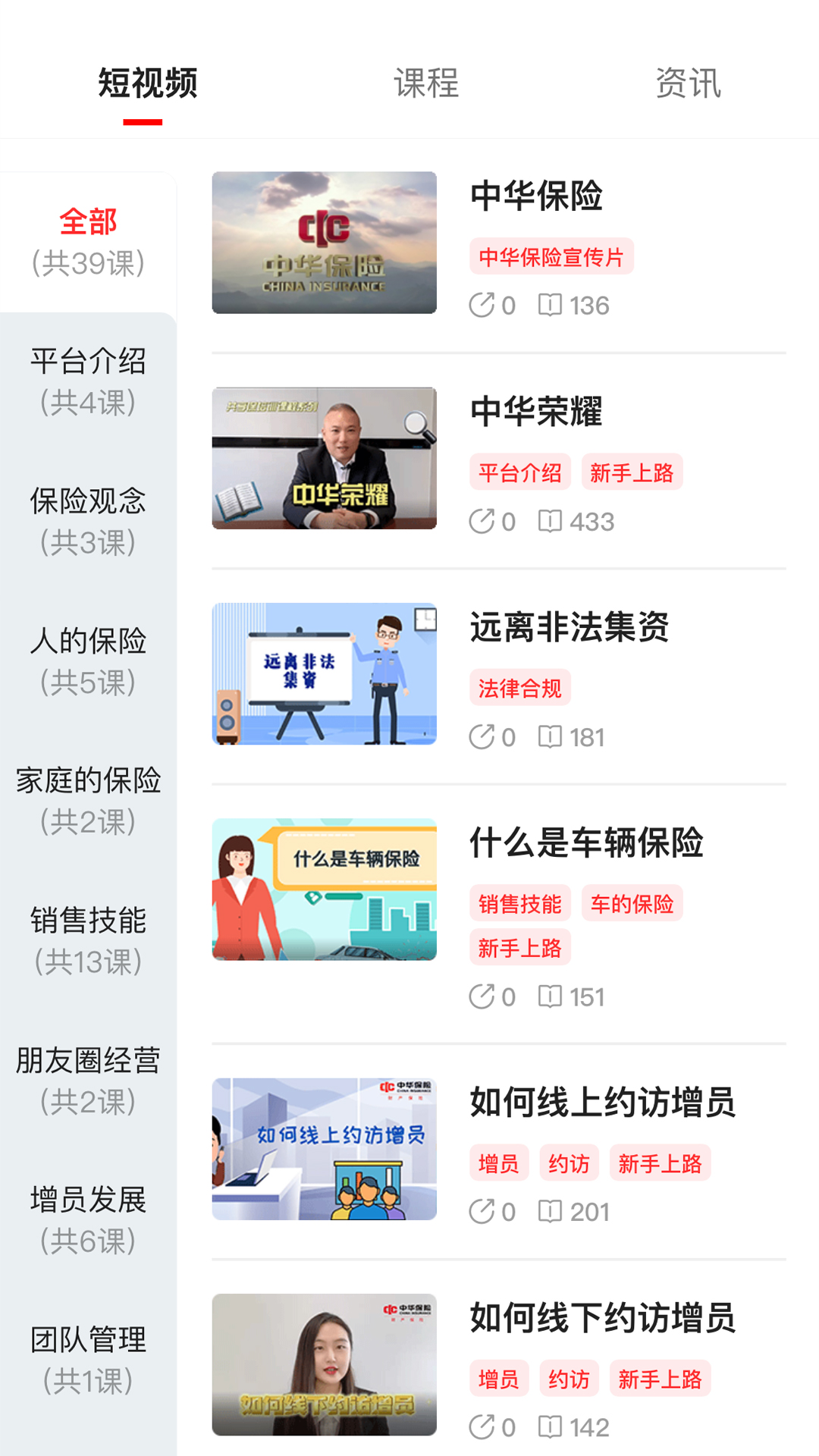Switch to the 课程 tab
Screen dimensions: 819x1456
tap(426, 83)
